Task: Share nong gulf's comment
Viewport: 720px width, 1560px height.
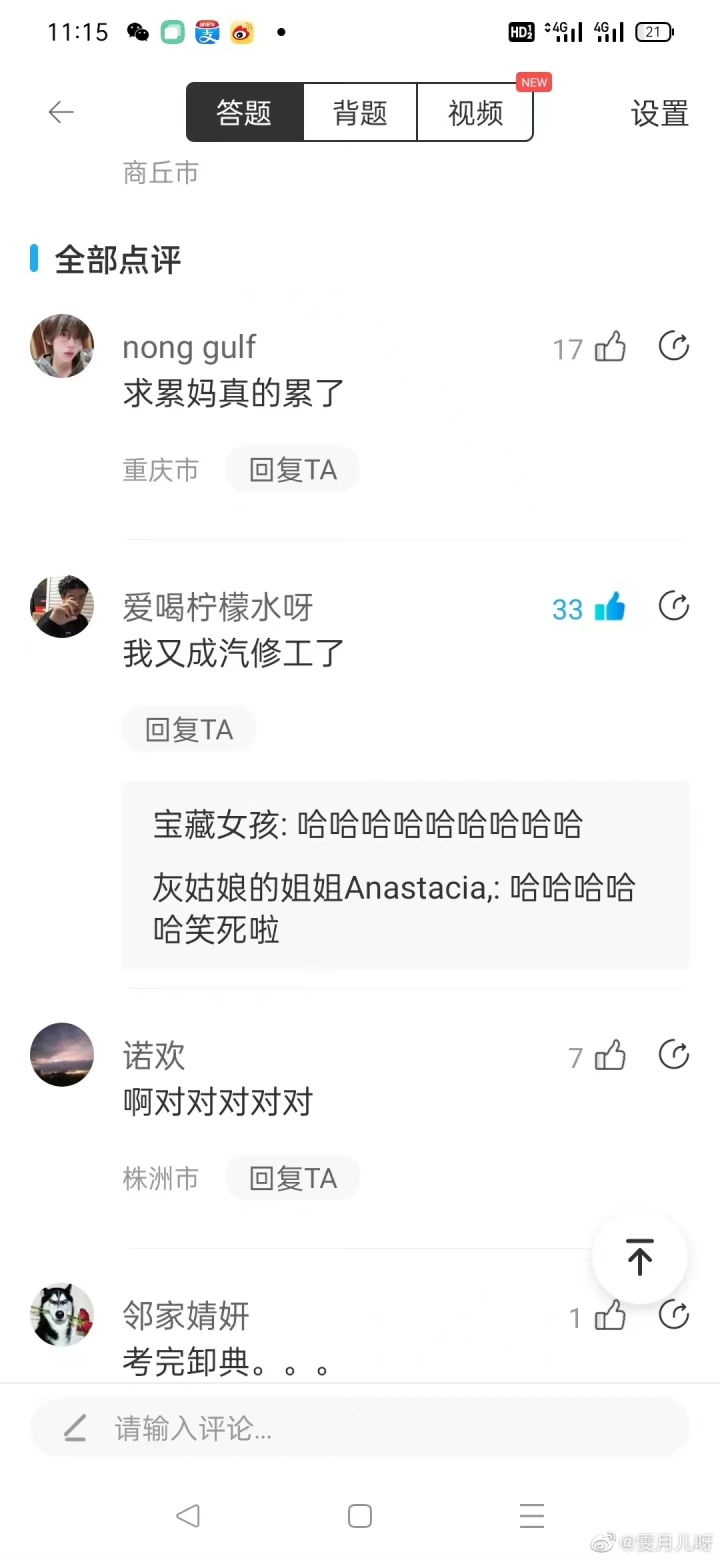Action: point(674,346)
